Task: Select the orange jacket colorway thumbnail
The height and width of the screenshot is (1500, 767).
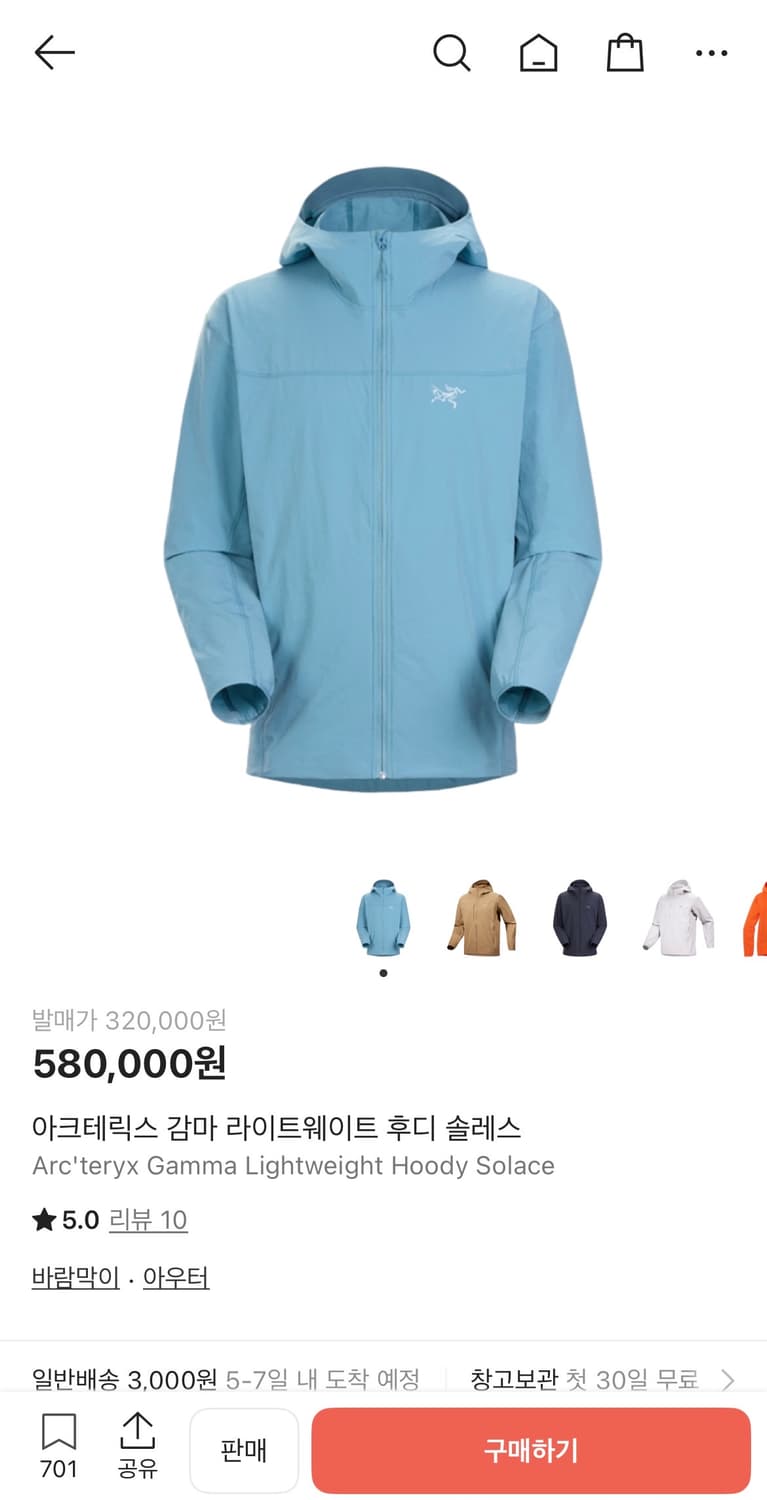Action: (755, 919)
